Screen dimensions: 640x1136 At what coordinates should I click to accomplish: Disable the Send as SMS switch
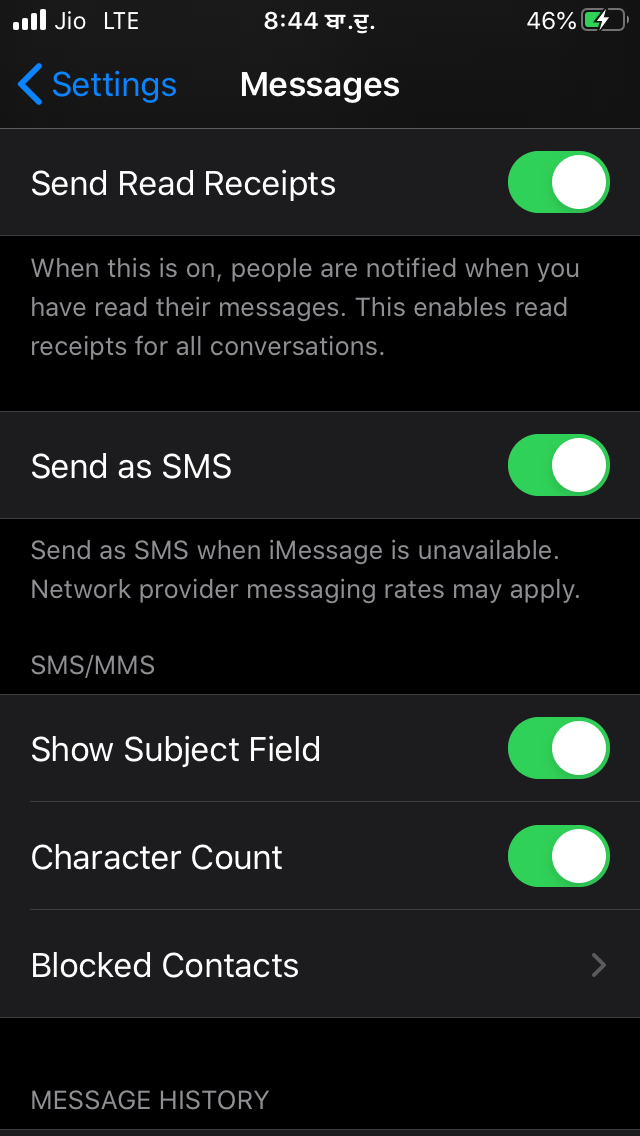(x=558, y=466)
